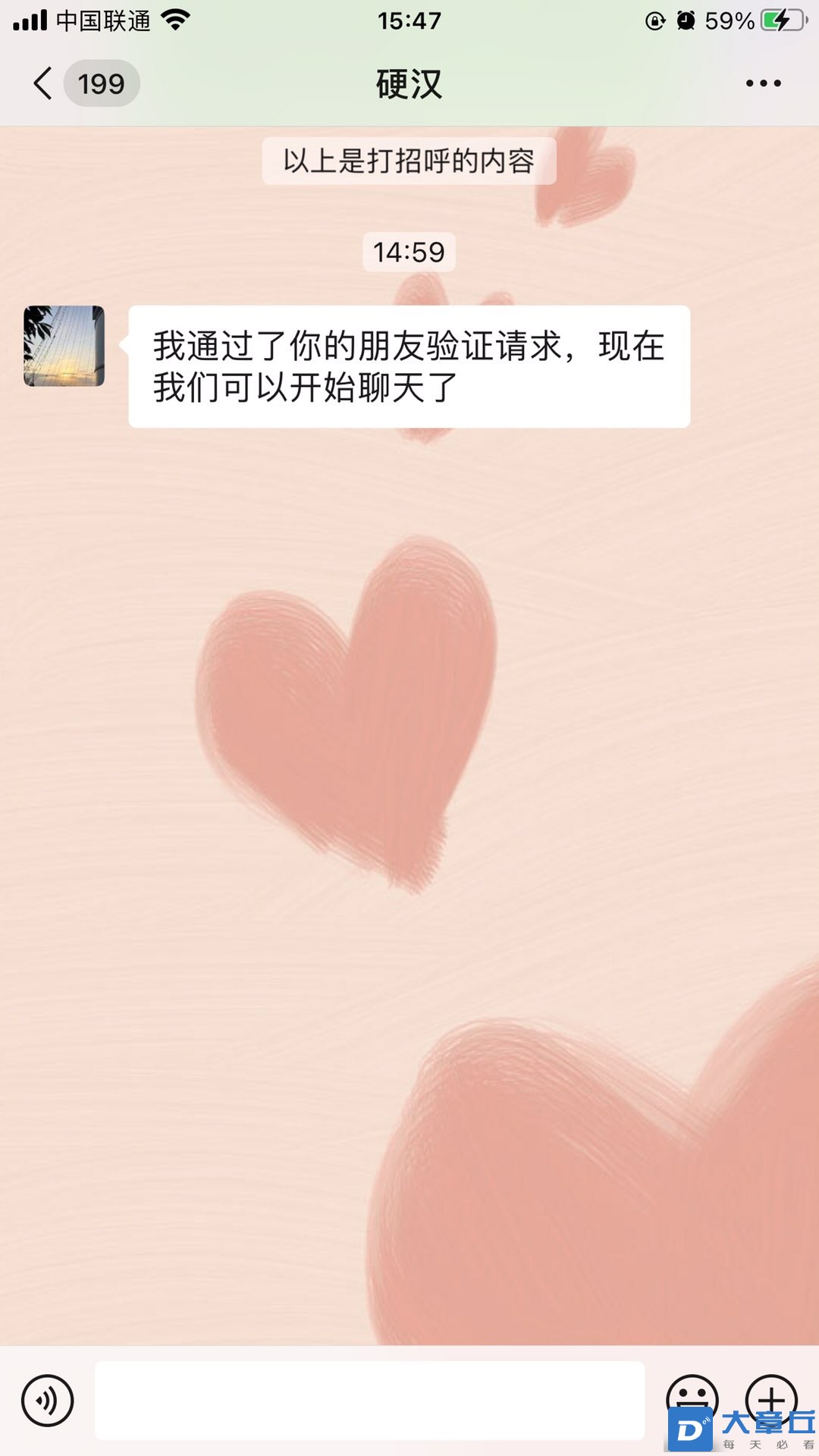Open 硬汉's profile avatar

point(64,346)
